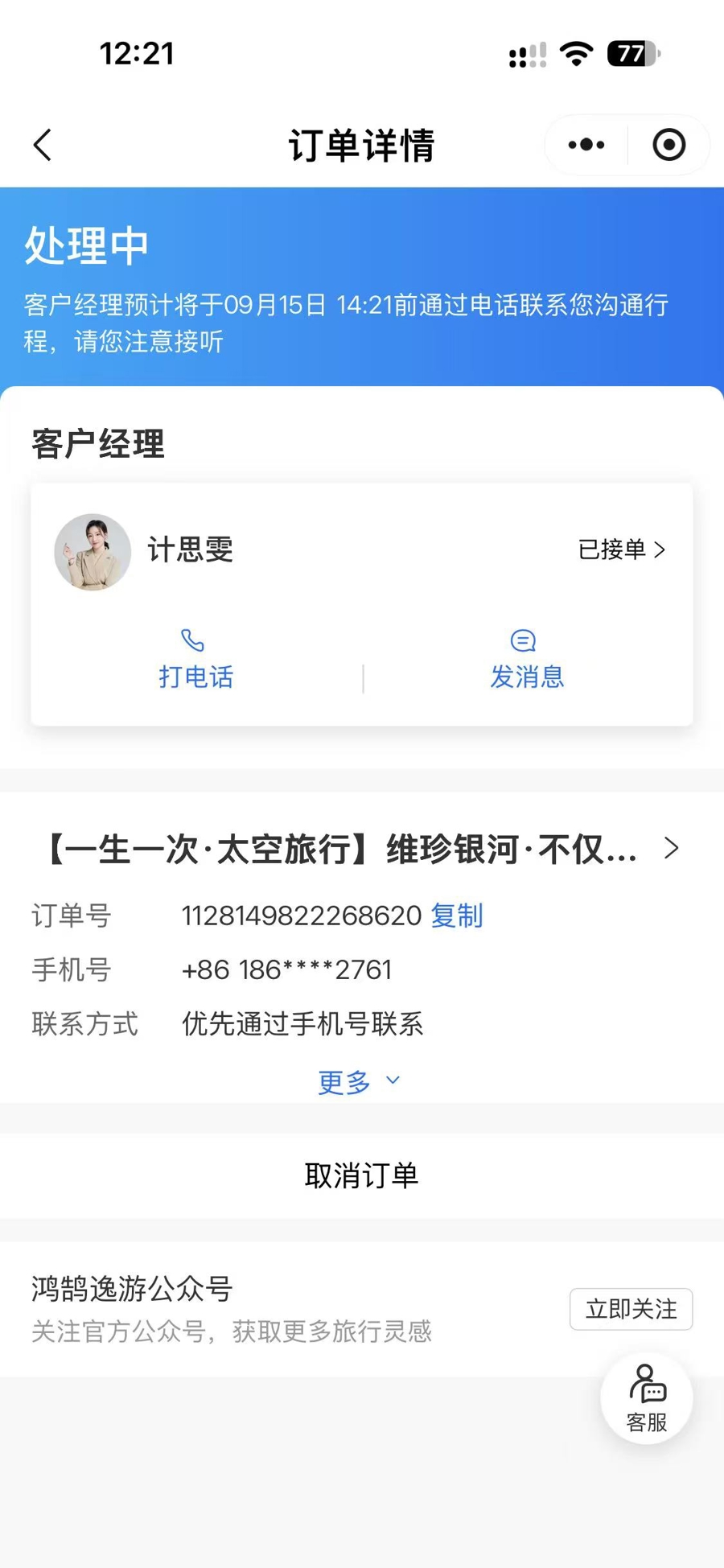Screen dimensions: 724x1568
Task: Tap 取消订单 to cancel order
Action: [x=362, y=1176]
